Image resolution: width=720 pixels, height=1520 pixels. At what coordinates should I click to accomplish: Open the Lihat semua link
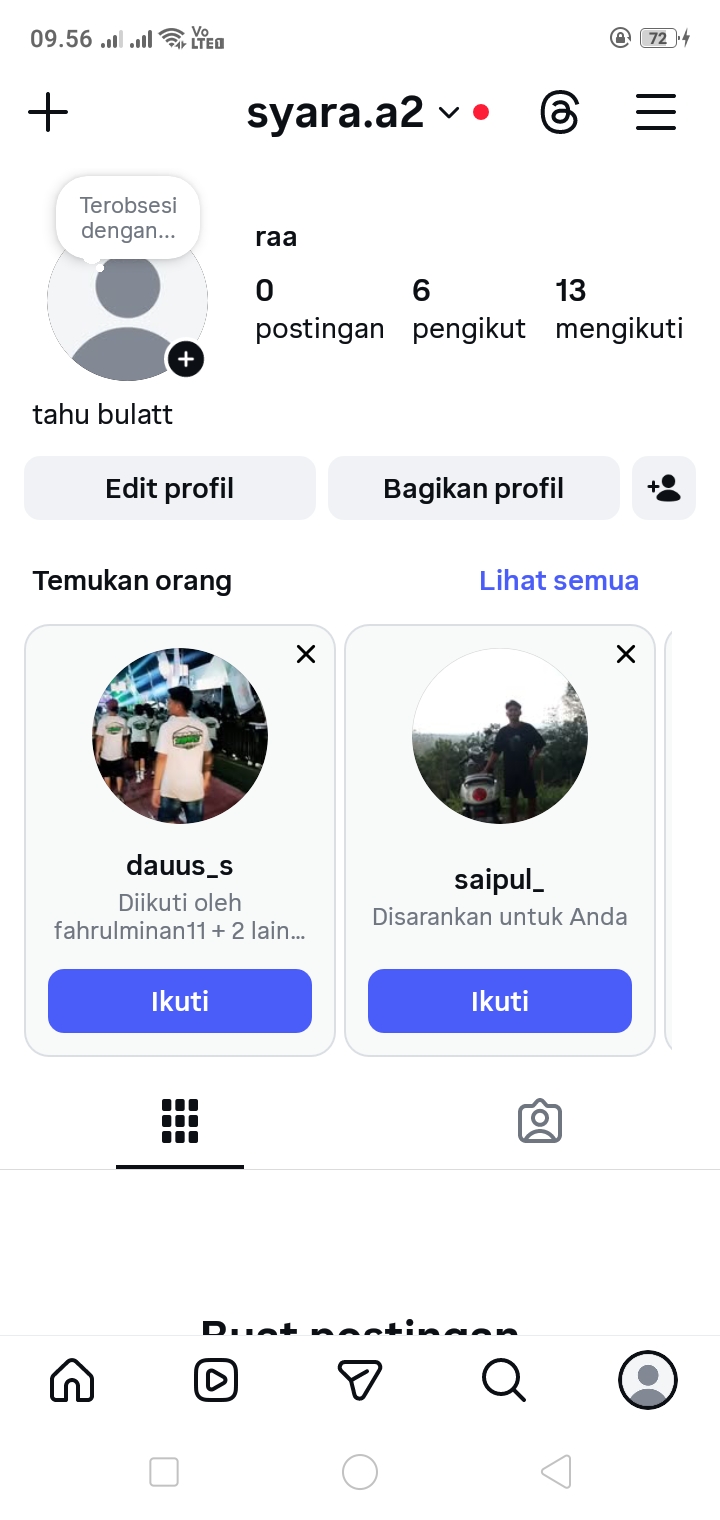(x=558, y=581)
